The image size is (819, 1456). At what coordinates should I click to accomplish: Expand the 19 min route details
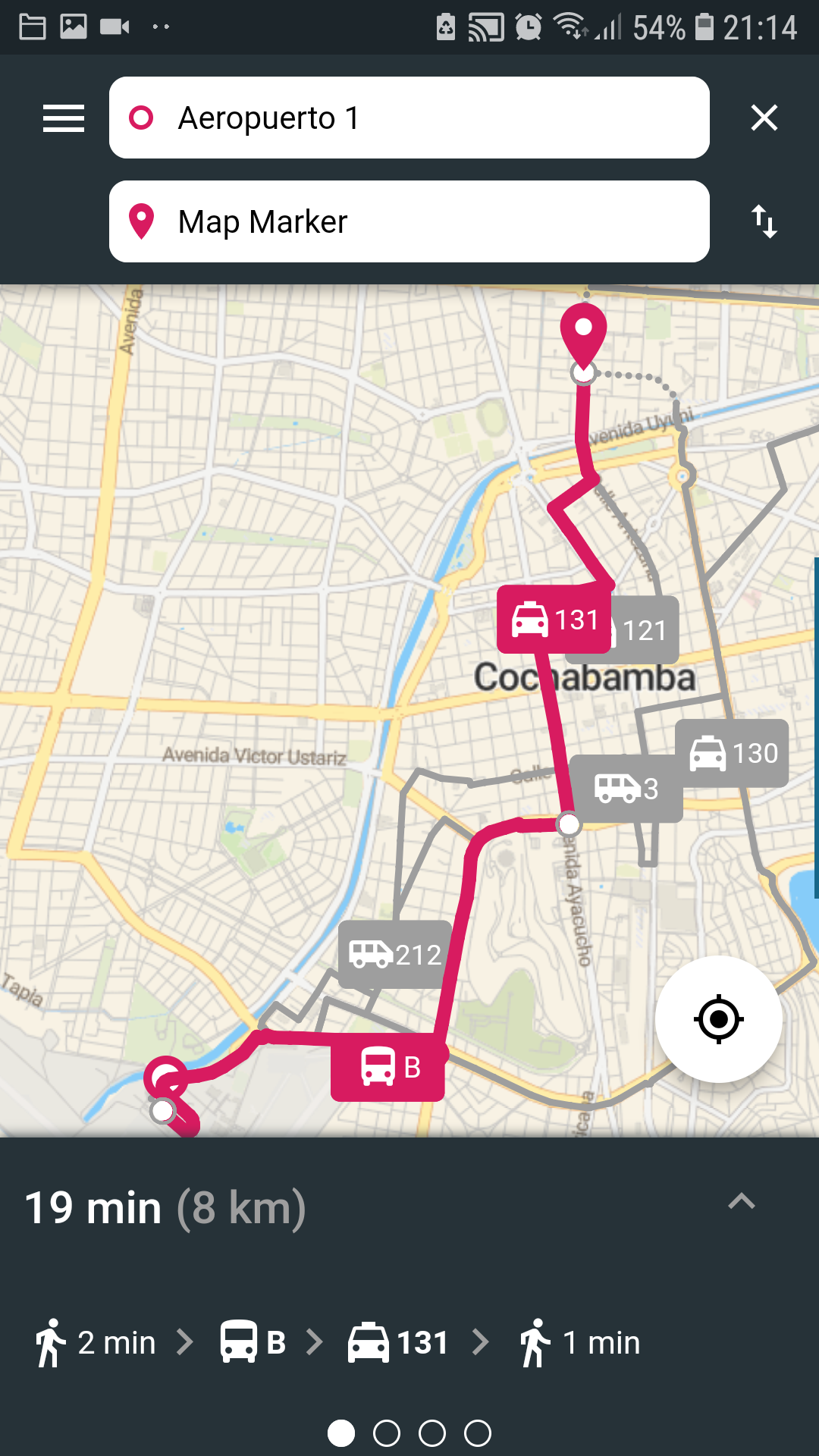[x=742, y=1202]
